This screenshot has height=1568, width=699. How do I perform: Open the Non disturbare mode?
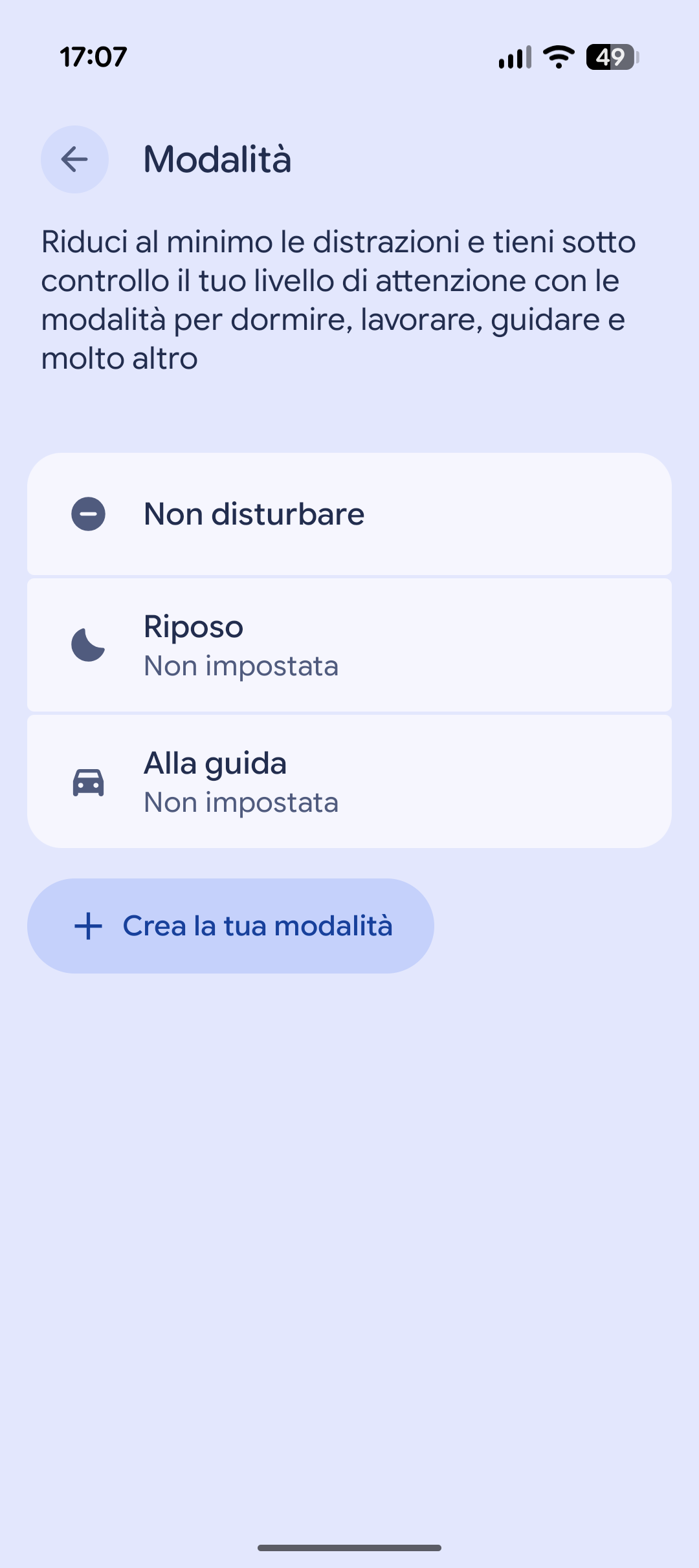click(x=349, y=514)
